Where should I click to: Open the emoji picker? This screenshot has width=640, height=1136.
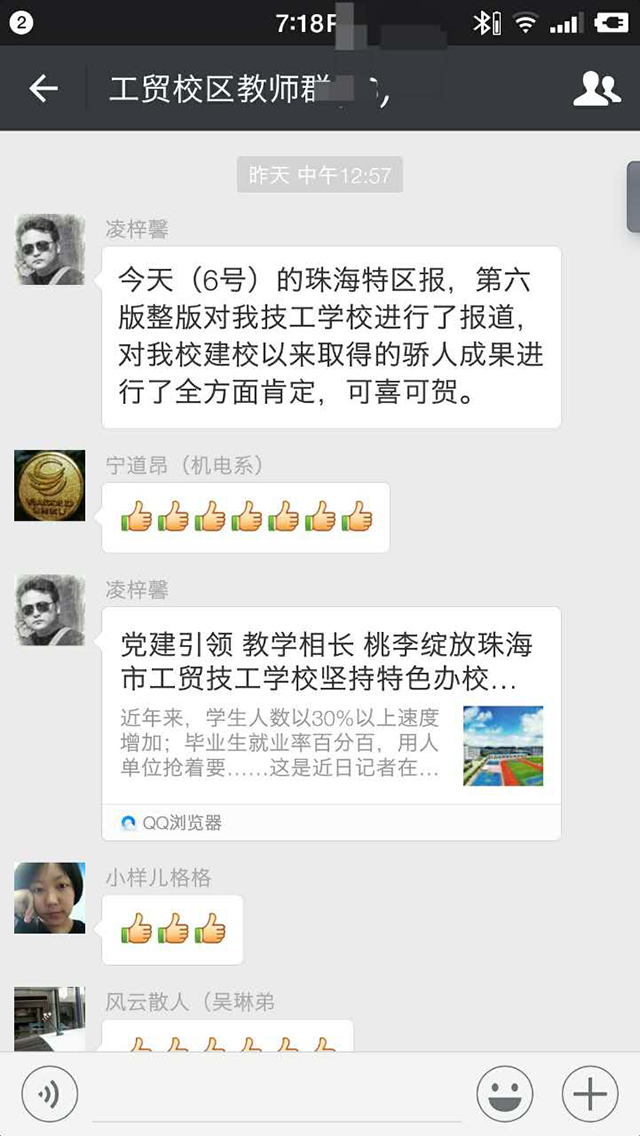click(x=504, y=1094)
